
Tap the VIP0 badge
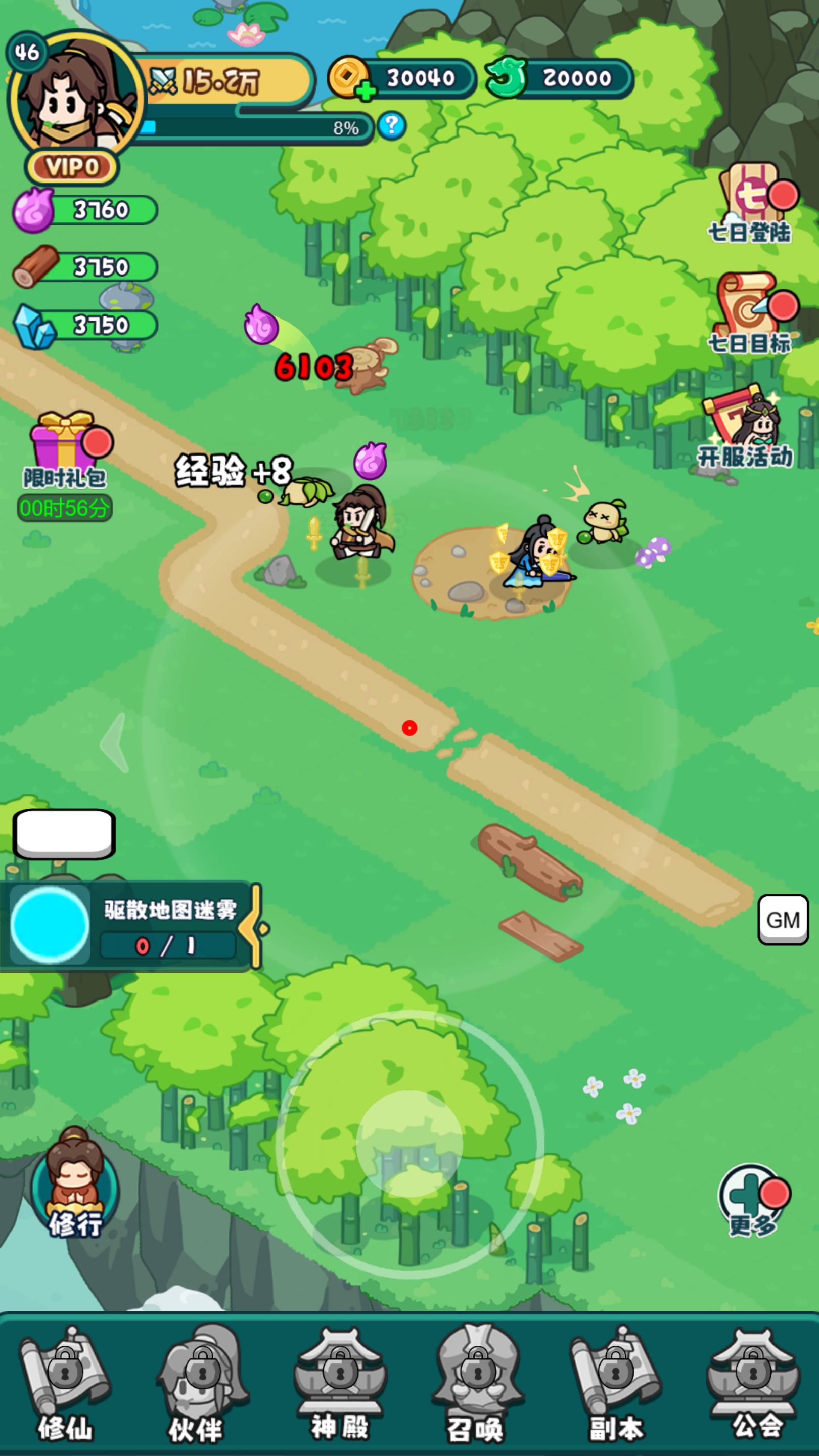point(72,167)
